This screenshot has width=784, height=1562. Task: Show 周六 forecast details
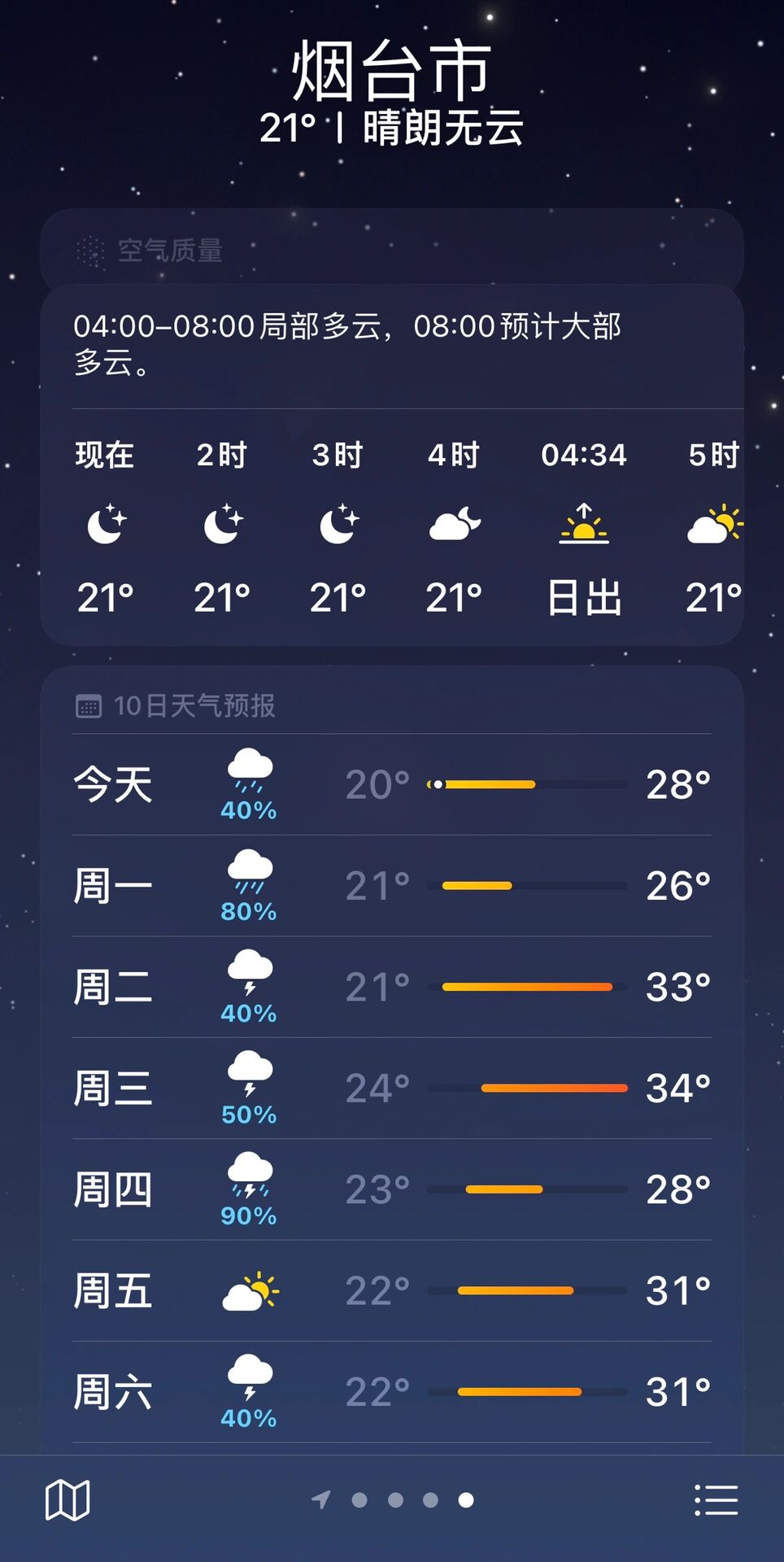[x=392, y=1392]
